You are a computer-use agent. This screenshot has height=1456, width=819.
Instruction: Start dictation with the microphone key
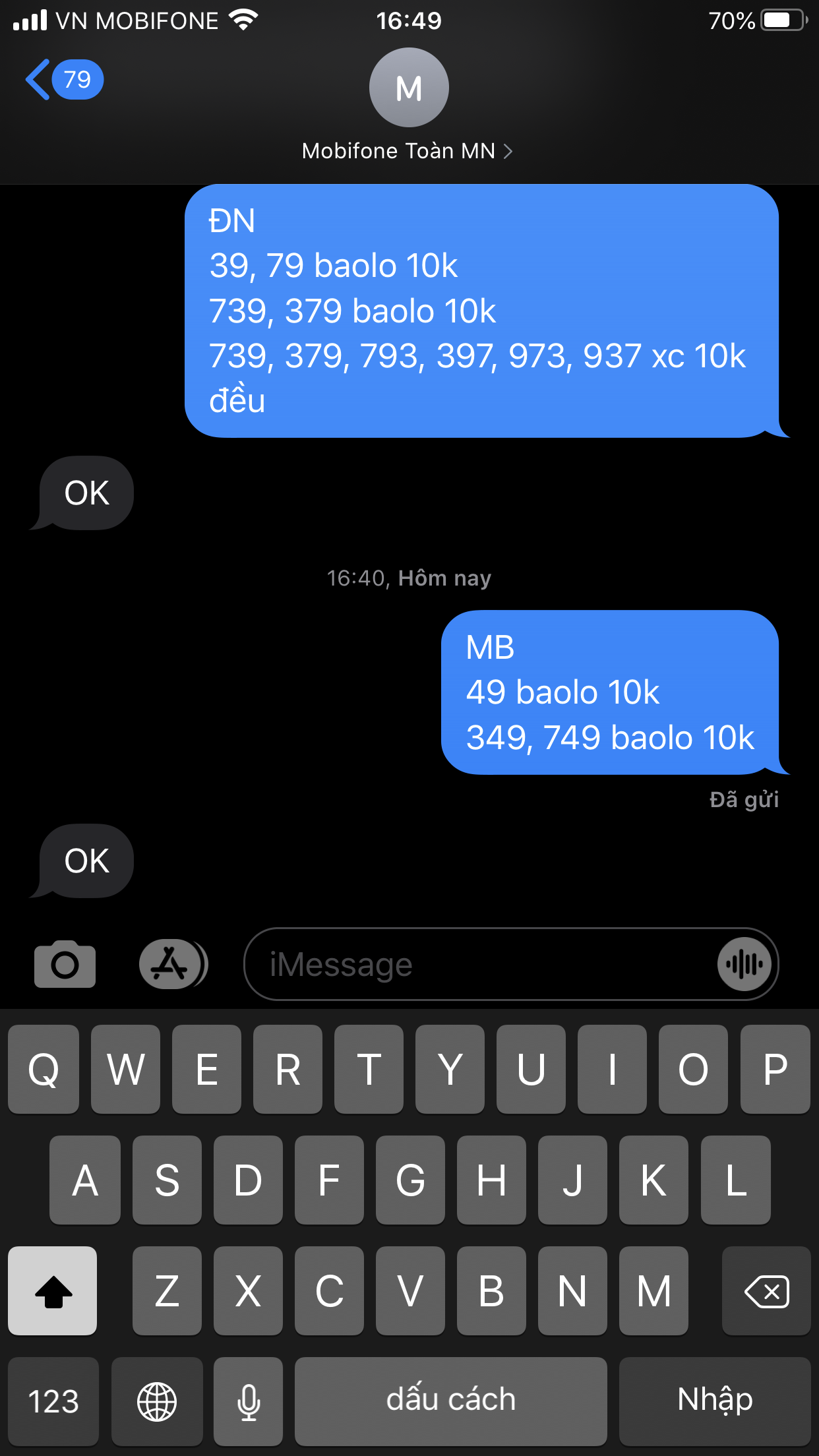pos(249,1401)
